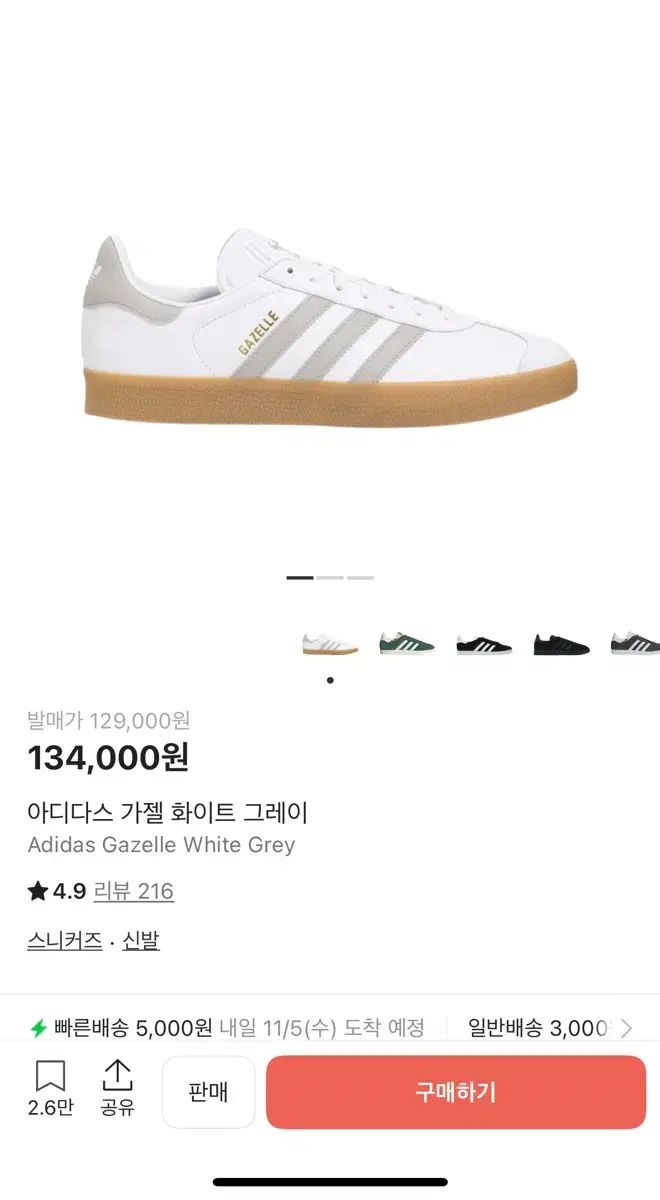This screenshot has width=660, height=1200.
Task: Share this product via 공유 icon
Action: point(118,1088)
